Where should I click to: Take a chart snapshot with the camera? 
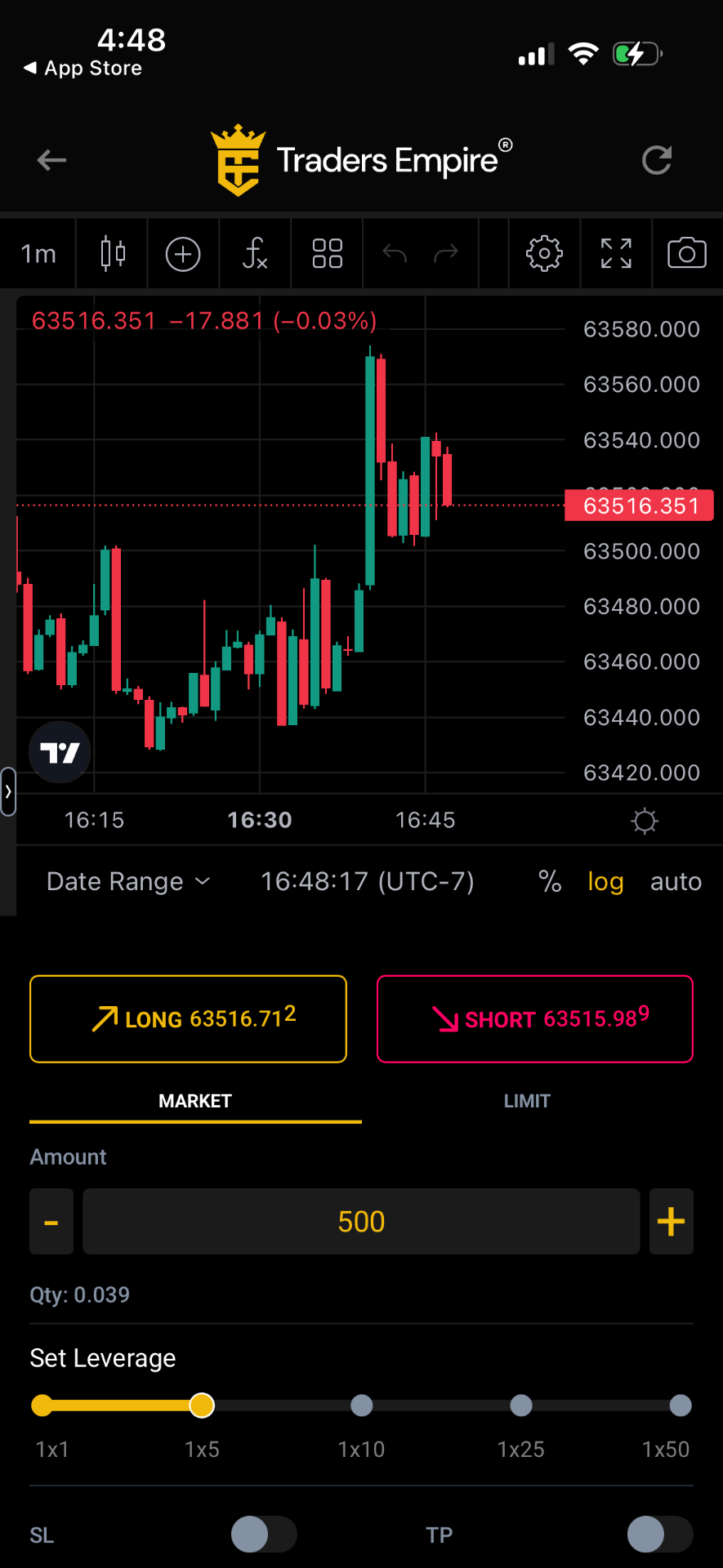(x=687, y=254)
